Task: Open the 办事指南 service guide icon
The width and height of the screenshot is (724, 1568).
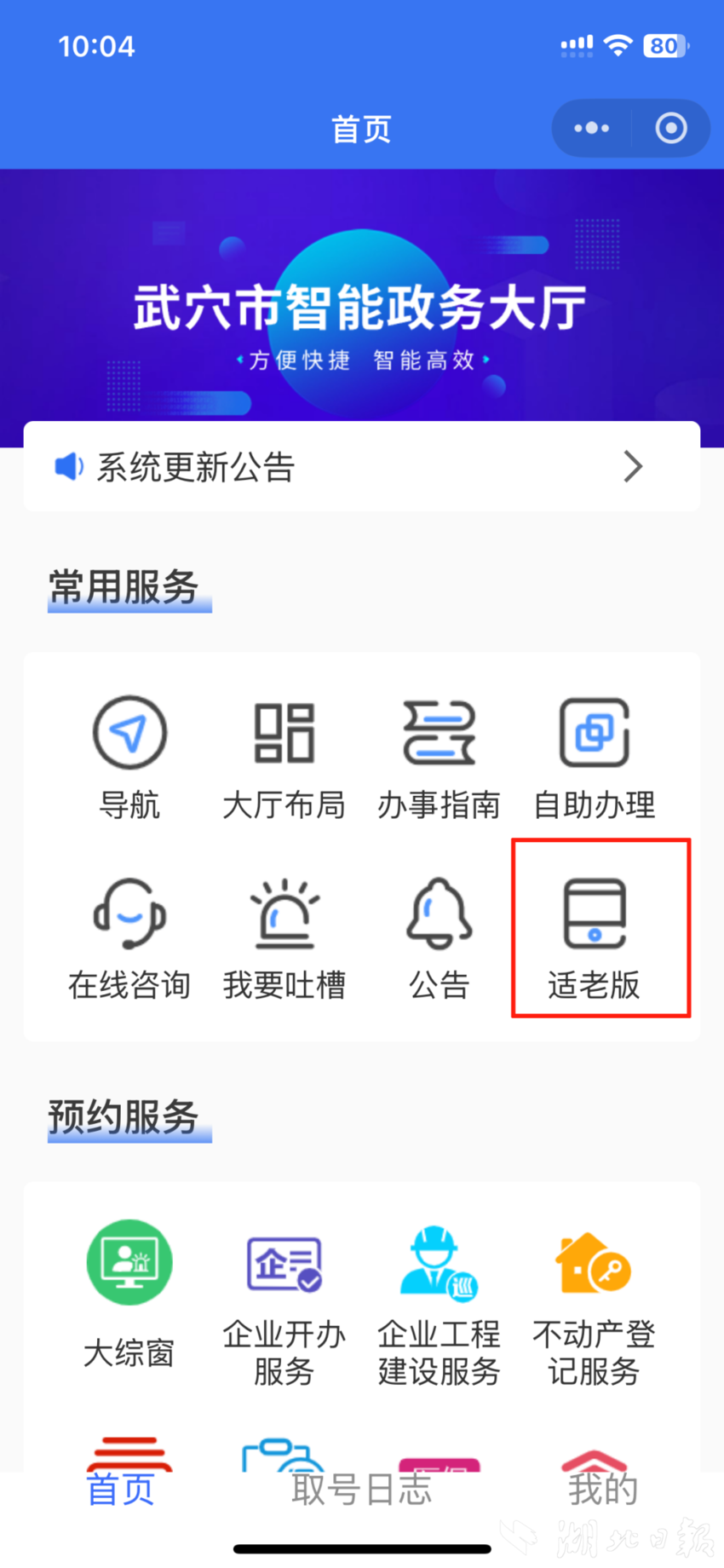Action: (x=439, y=758)
